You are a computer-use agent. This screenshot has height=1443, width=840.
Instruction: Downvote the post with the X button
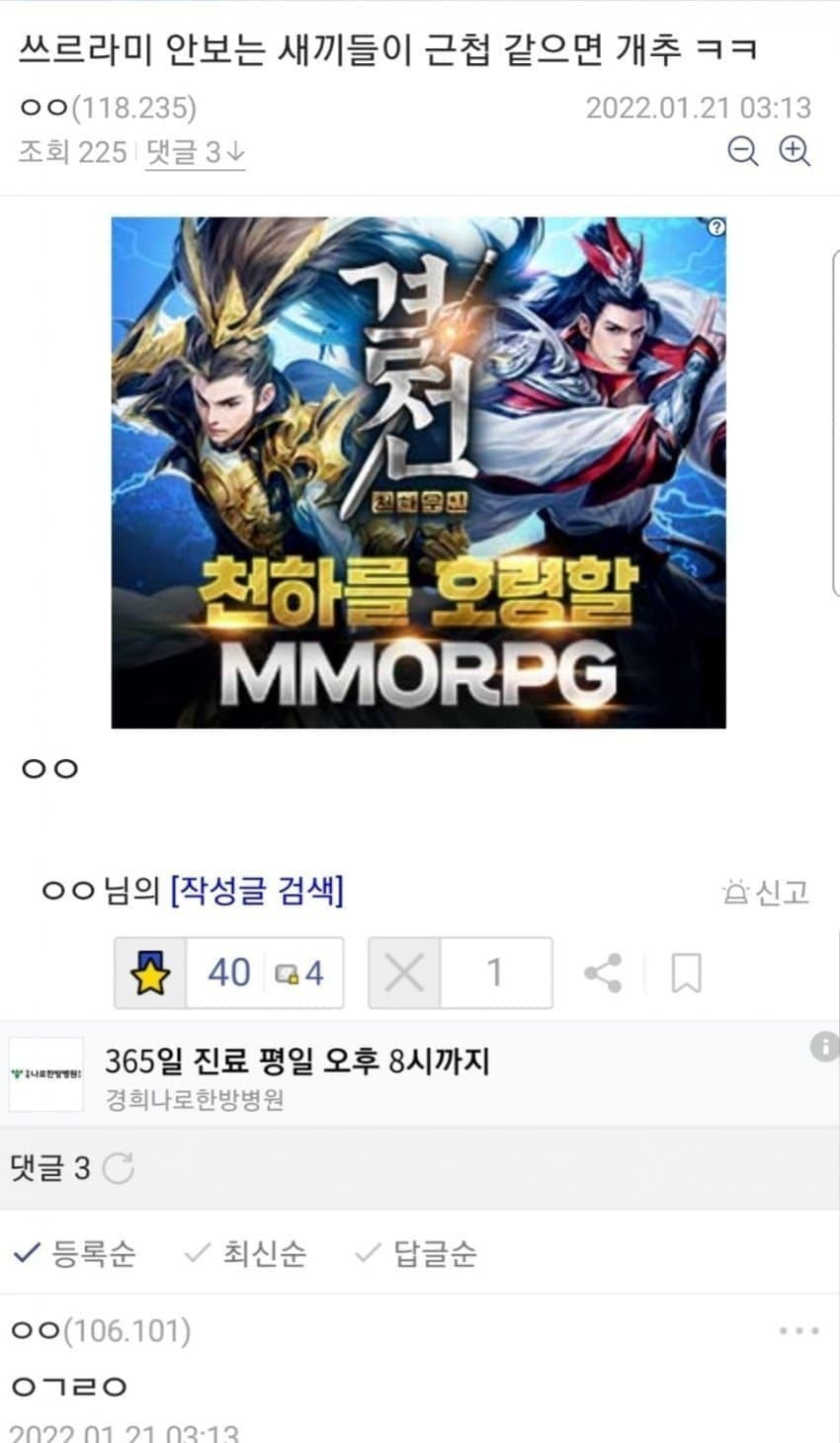[x=404, y=974]
